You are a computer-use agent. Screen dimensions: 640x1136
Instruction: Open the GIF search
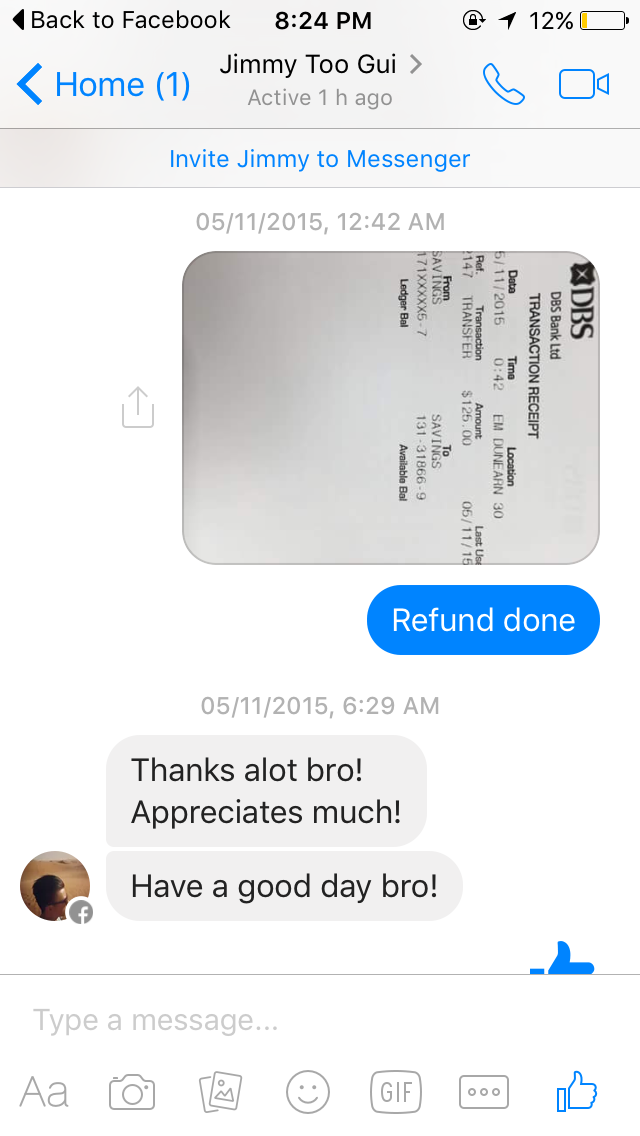coord(396,1092)
